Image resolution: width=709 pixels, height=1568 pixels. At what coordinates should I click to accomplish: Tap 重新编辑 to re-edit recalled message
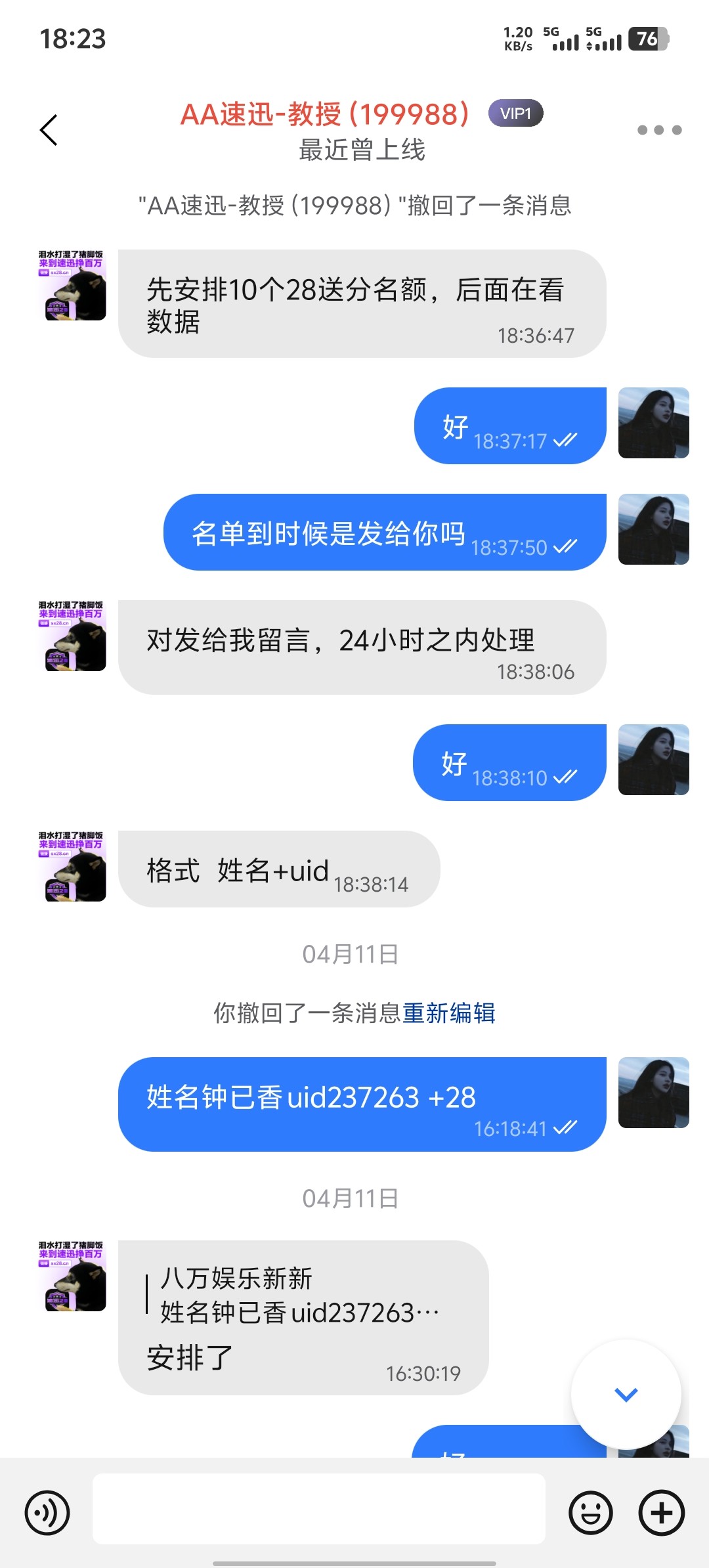tap(449, 1013)
